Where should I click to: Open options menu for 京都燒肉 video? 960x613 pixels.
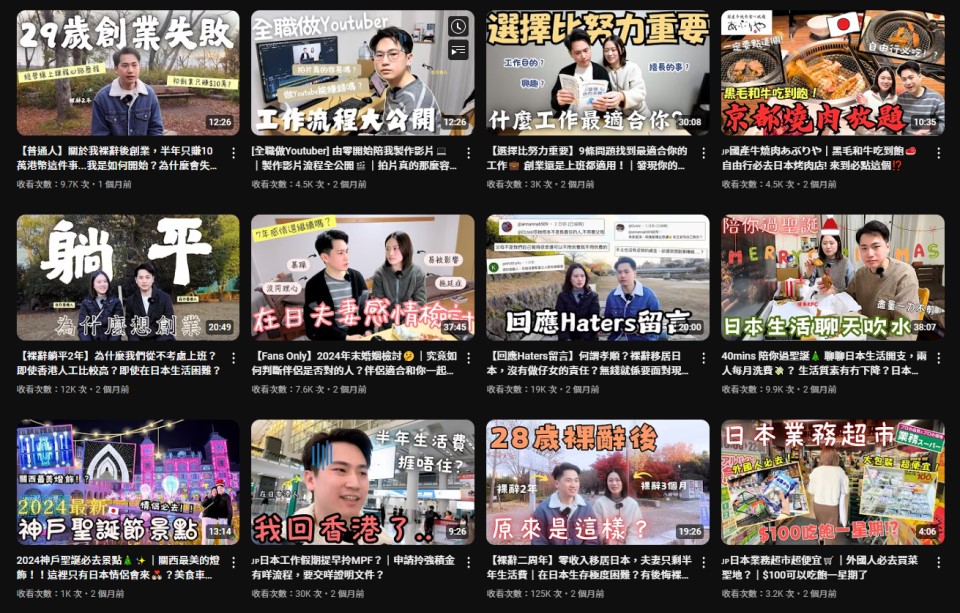[938, 153]
